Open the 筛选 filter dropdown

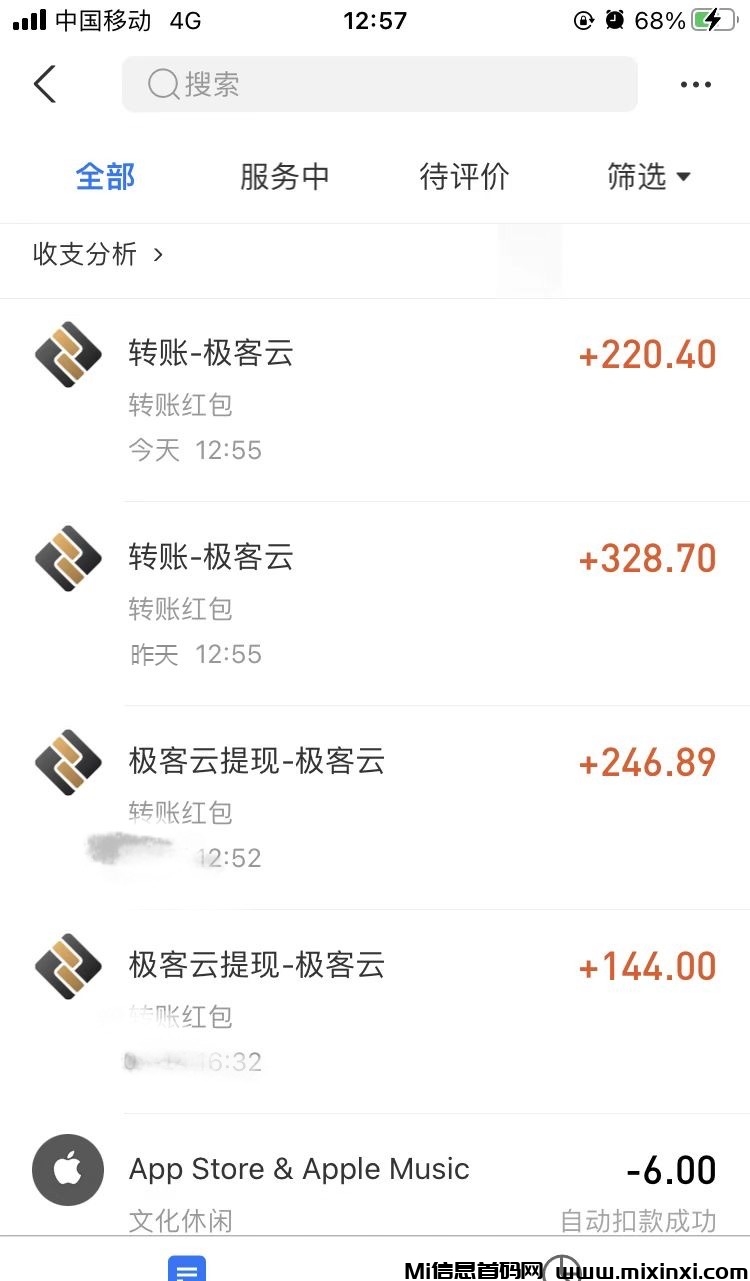click(650, 176)
